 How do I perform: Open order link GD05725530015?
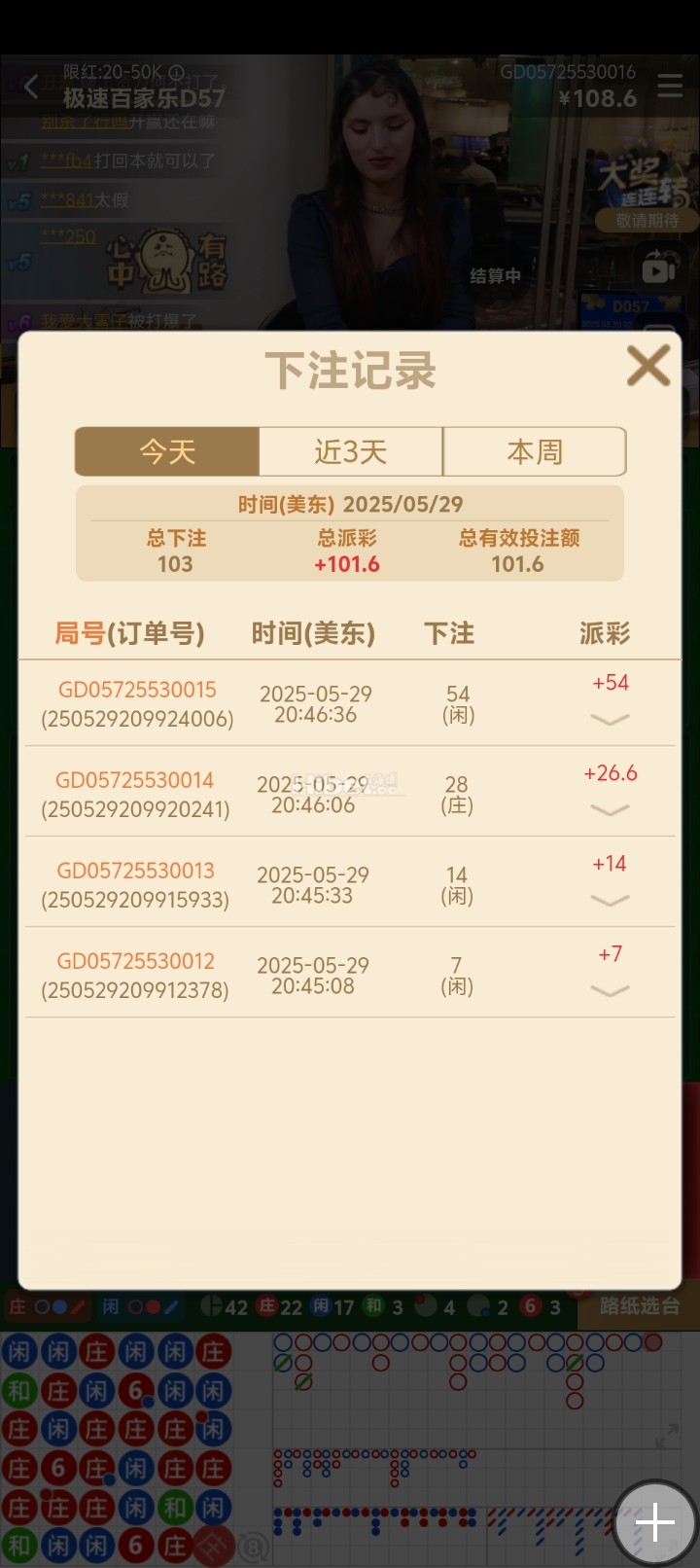(x=135, y=689)
